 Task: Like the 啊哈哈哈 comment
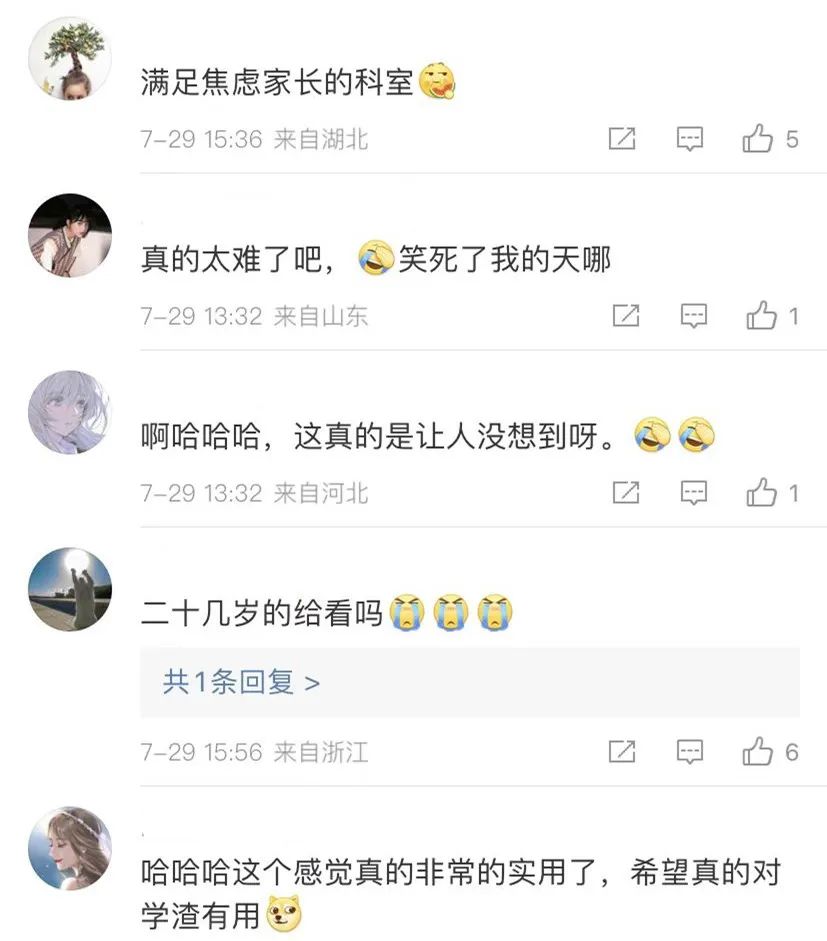point(761,492)
